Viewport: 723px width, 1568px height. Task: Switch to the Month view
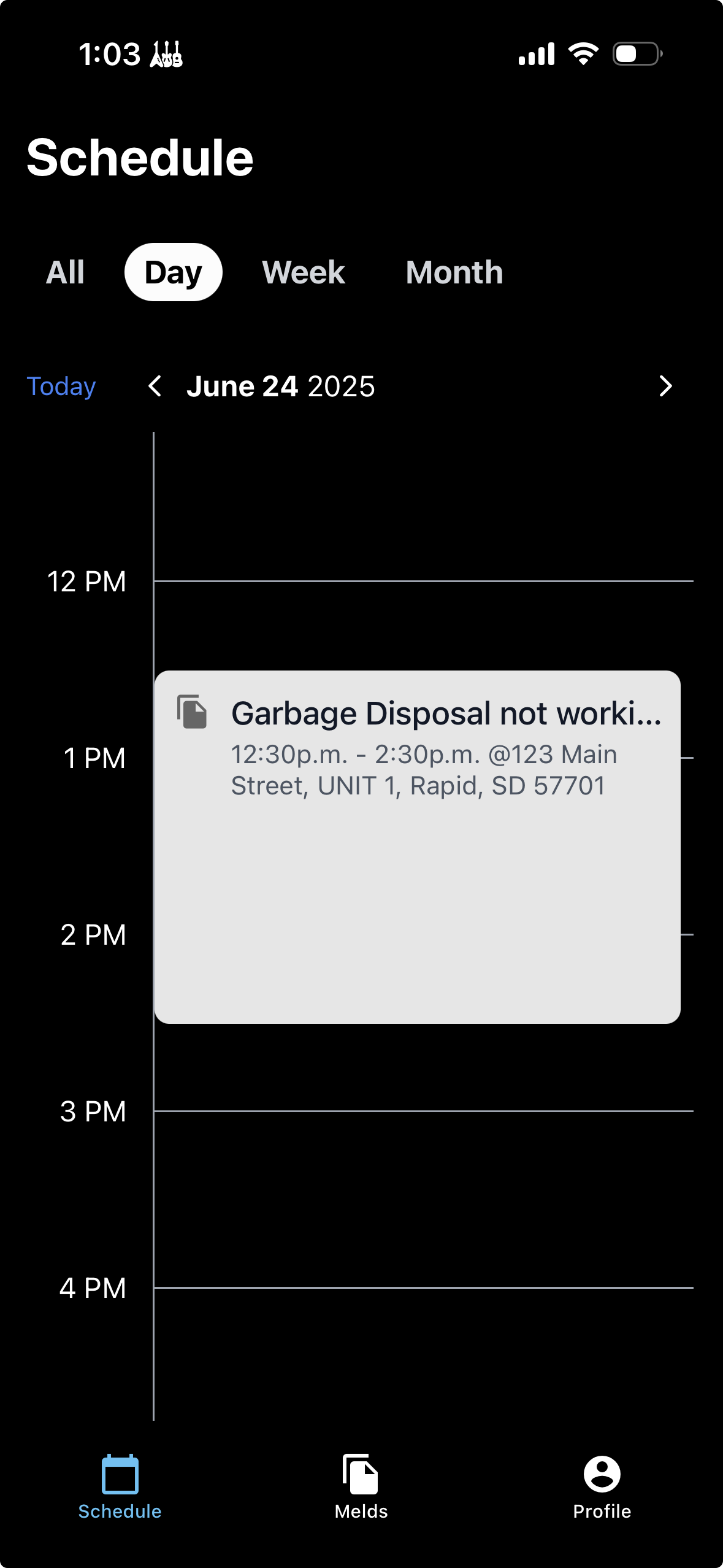(454, 272)
